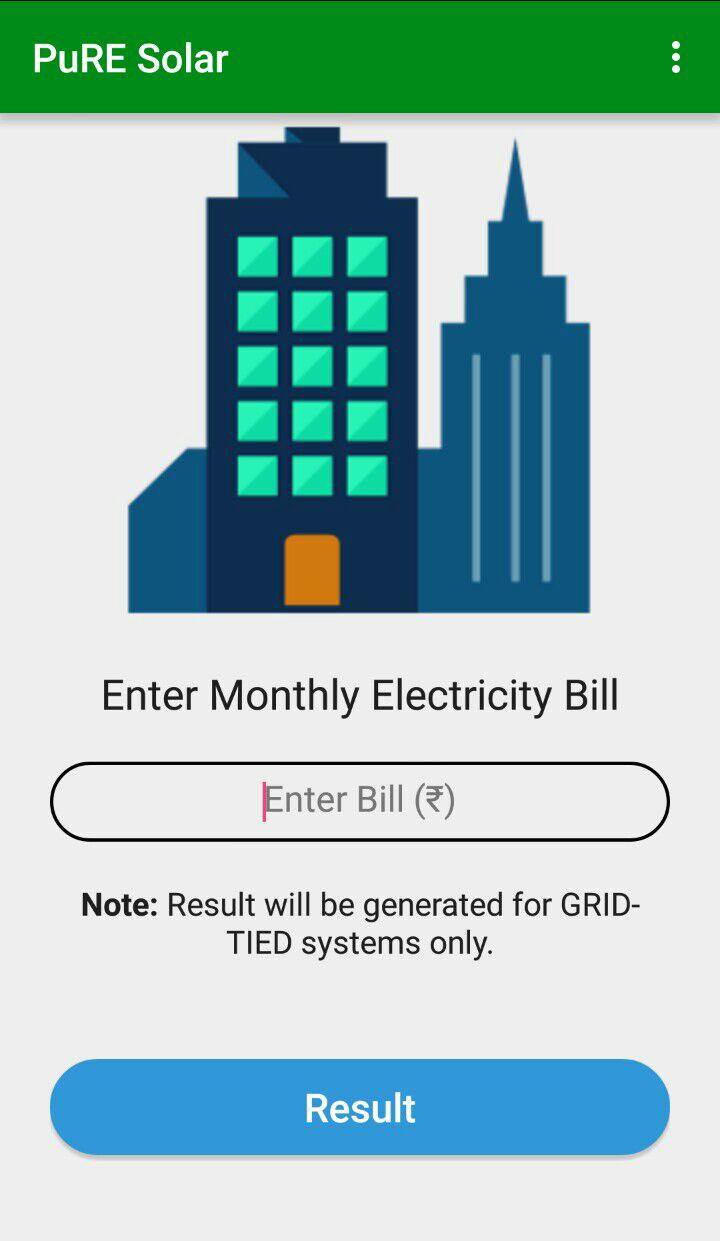Open the overflow menu
720x1241 pixels.
tap(676, 58)
